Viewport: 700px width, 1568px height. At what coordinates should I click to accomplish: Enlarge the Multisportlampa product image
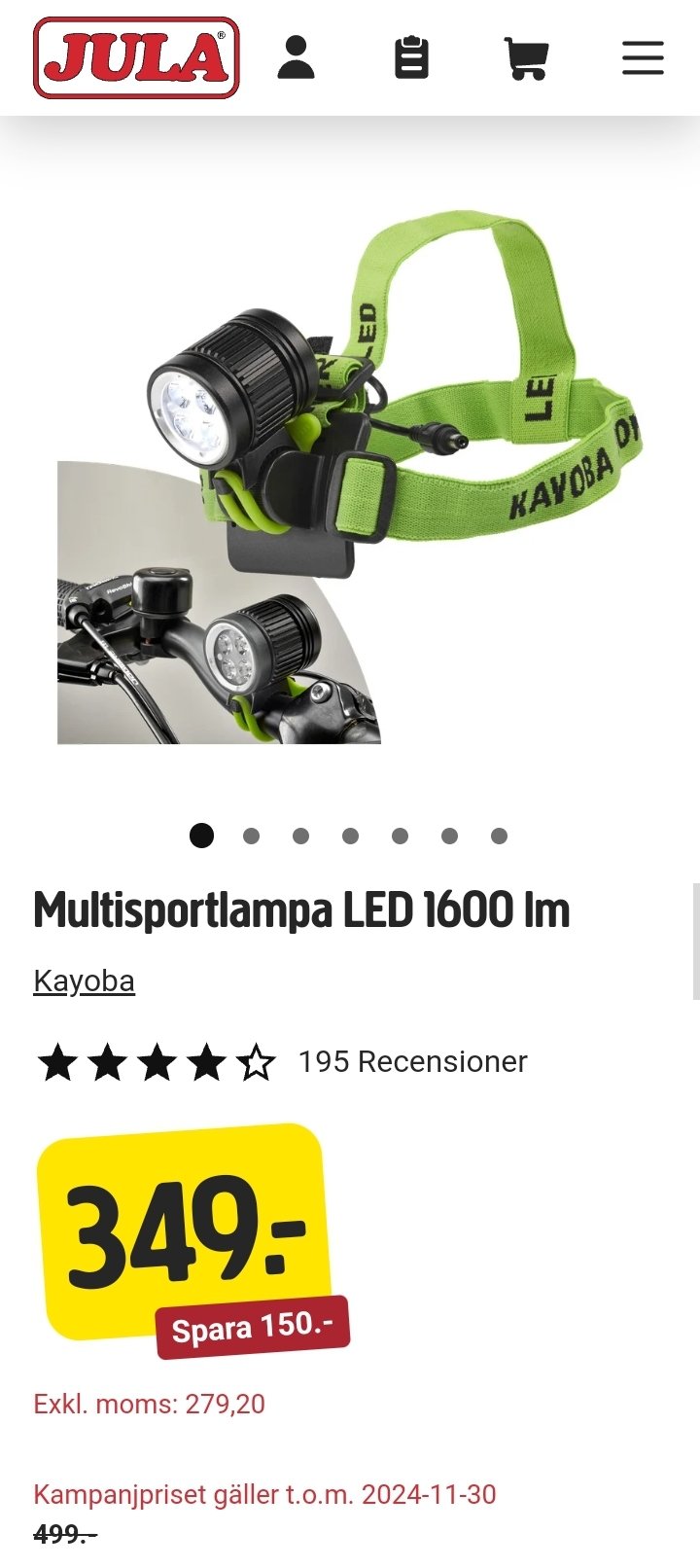(x=350, y=477)
